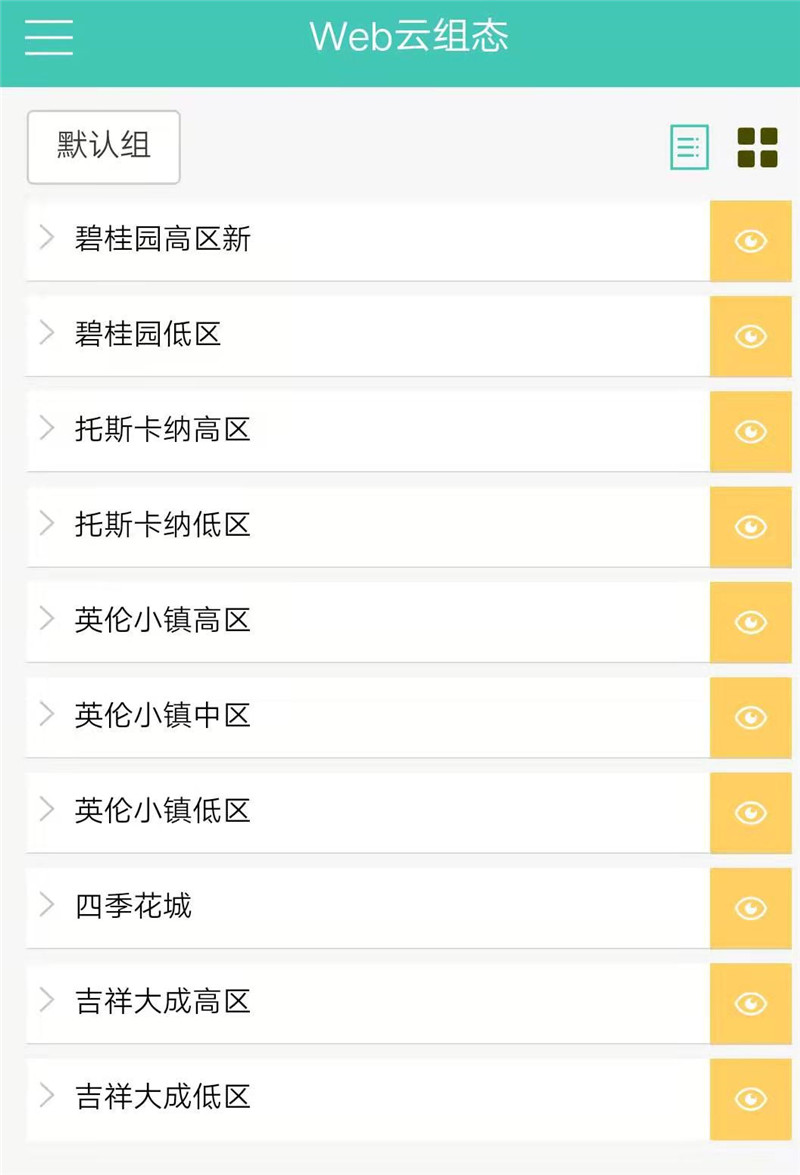Image resolution: width=800 pixels, height=1175 pixels.
Task: Open the hamburger menu
Action: click(x=46, y=37)
